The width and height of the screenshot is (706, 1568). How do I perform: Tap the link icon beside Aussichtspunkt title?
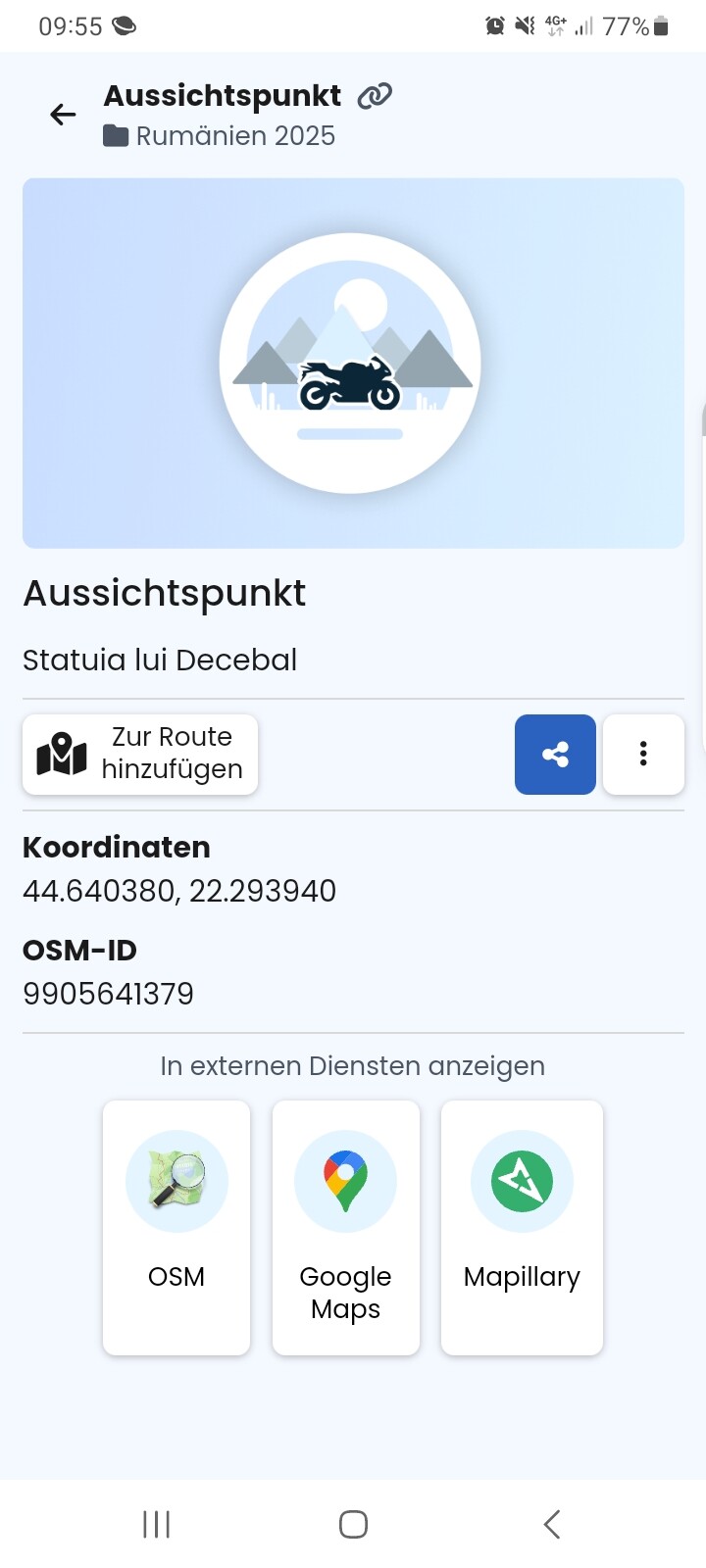click(375, 96)
